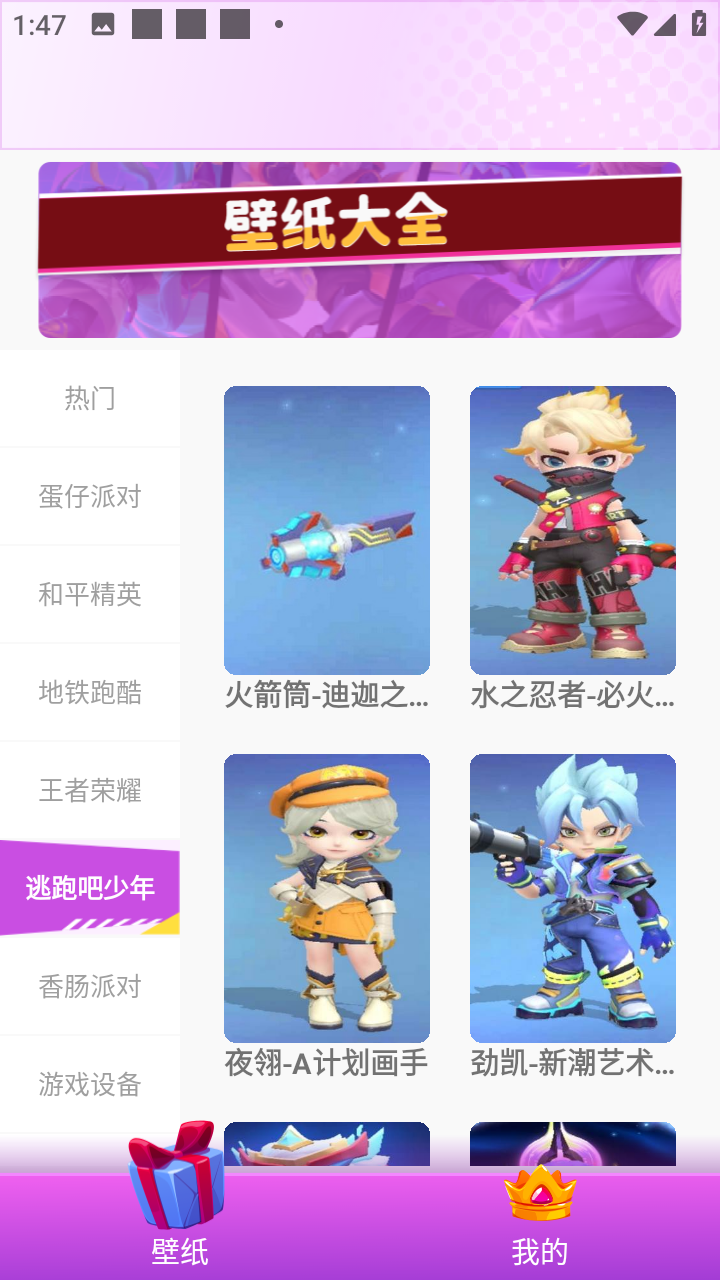The image size is (720, 1280).
Task: View the 劲凯-新潮艺术... wallpaper
Action: [573, 898]
